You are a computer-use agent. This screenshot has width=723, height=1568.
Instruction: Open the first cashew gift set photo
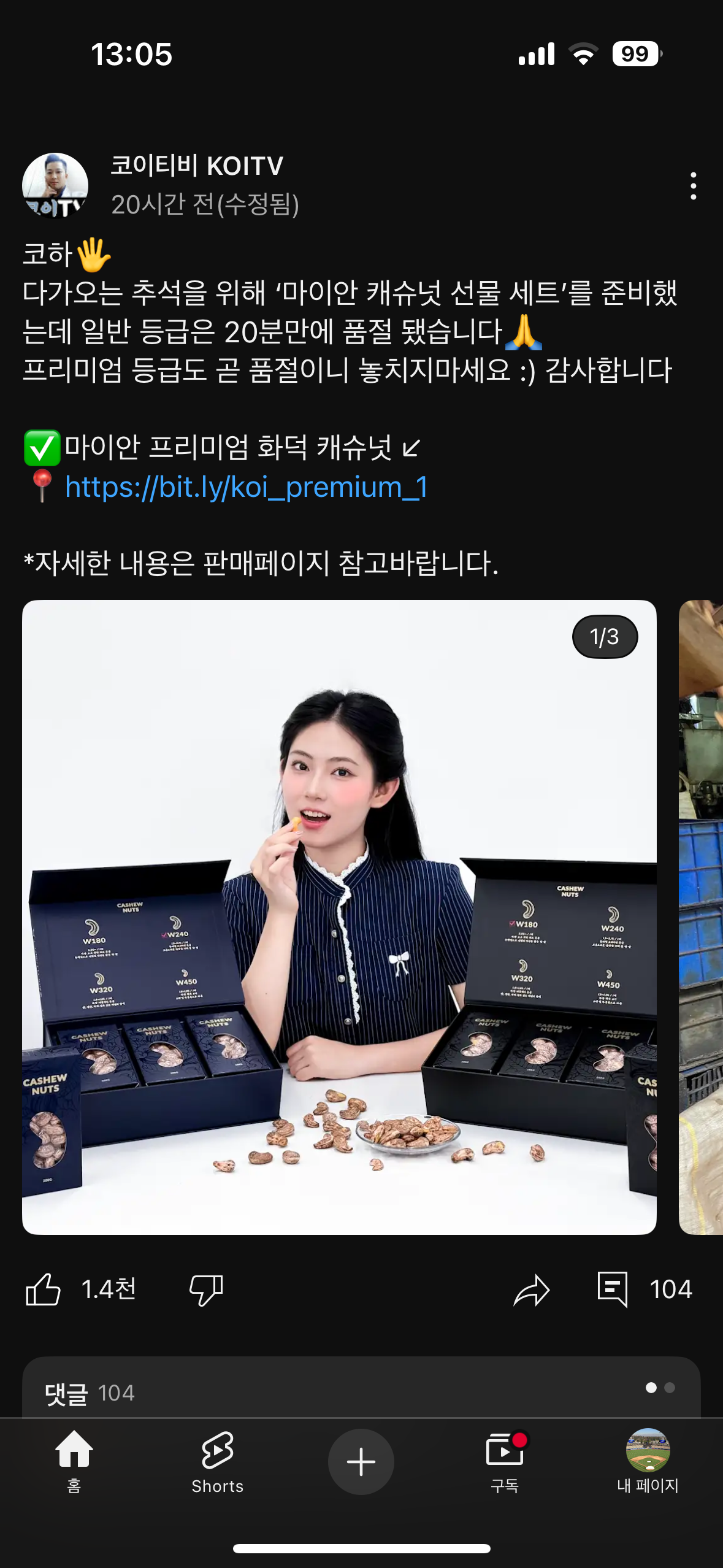[339, 917]
